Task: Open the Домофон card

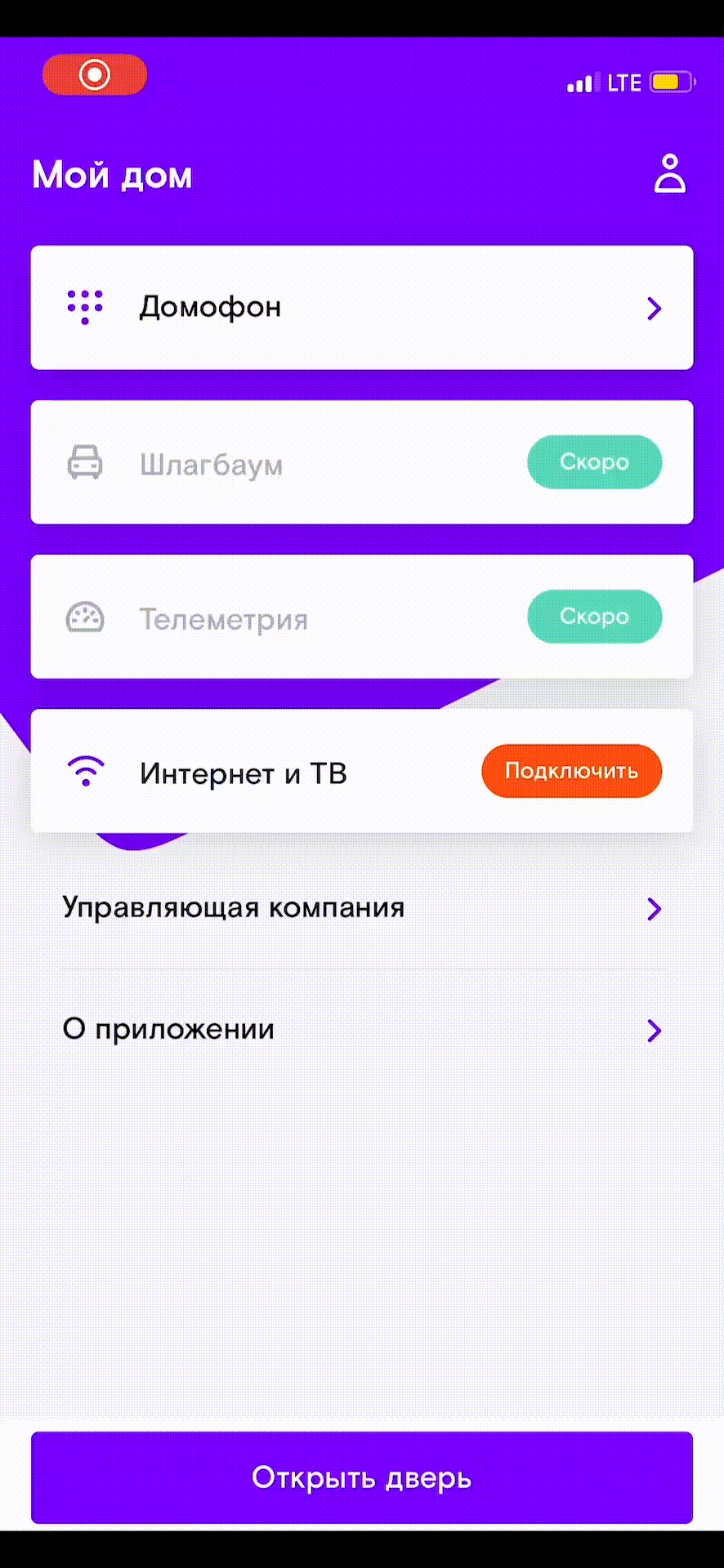Action: pyautogui.click(x=361, y=307)
